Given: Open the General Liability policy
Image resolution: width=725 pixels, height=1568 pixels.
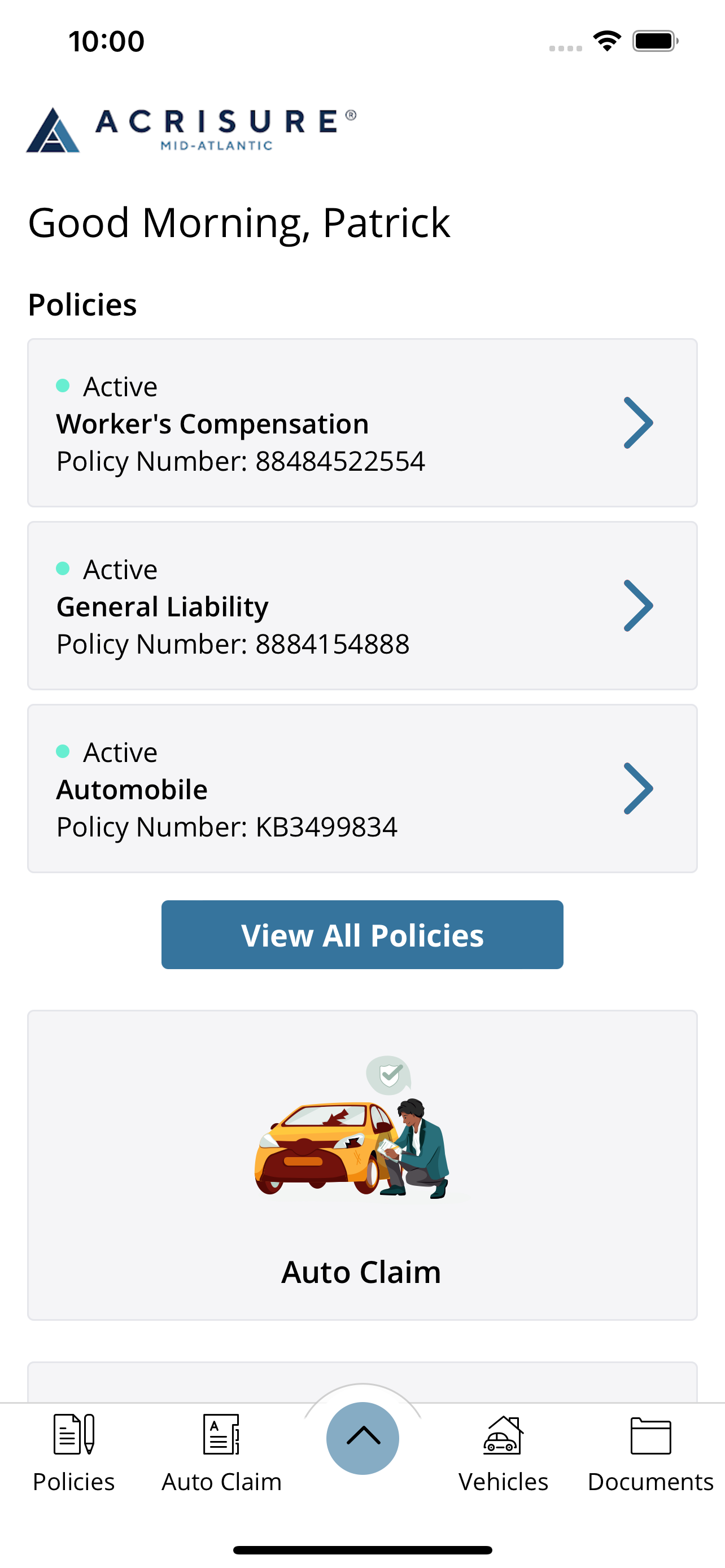Looking at the screenshot, I should 362,606.
